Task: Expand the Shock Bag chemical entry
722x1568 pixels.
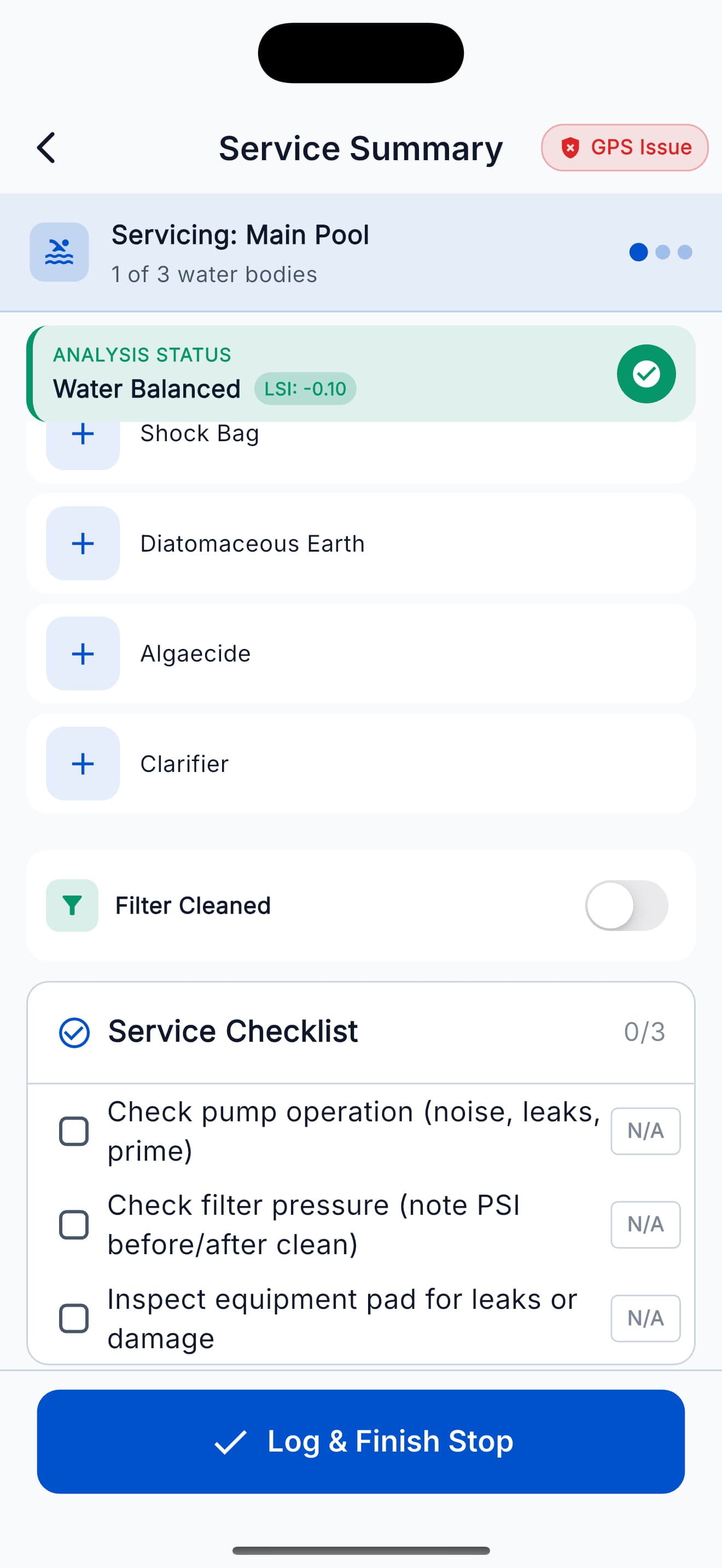Action: tap(200, 434)
